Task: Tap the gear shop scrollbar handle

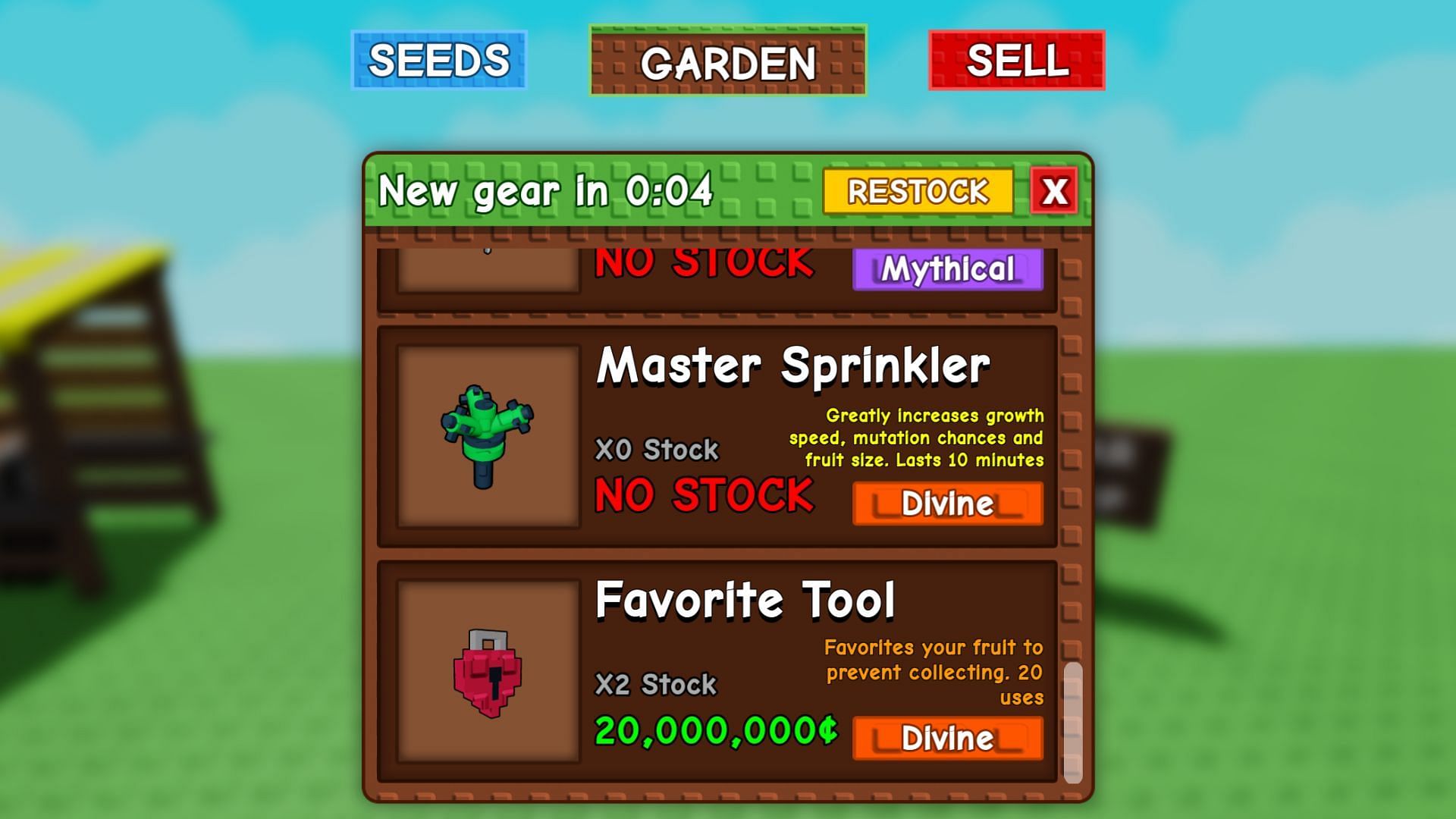Action: pos(1072,721)
